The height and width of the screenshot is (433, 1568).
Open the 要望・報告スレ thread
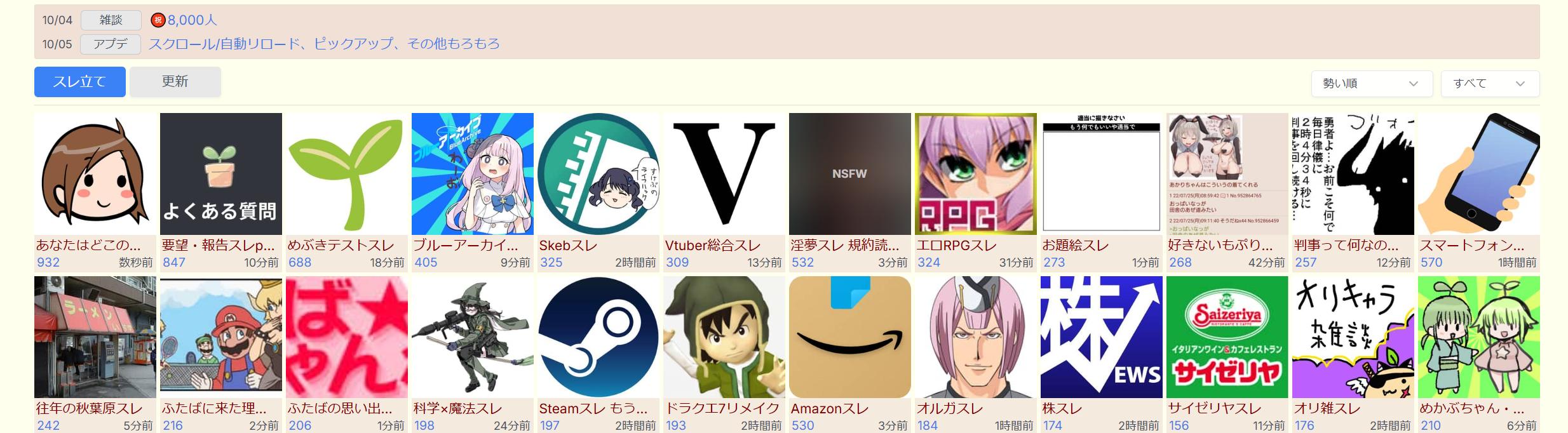220,175
